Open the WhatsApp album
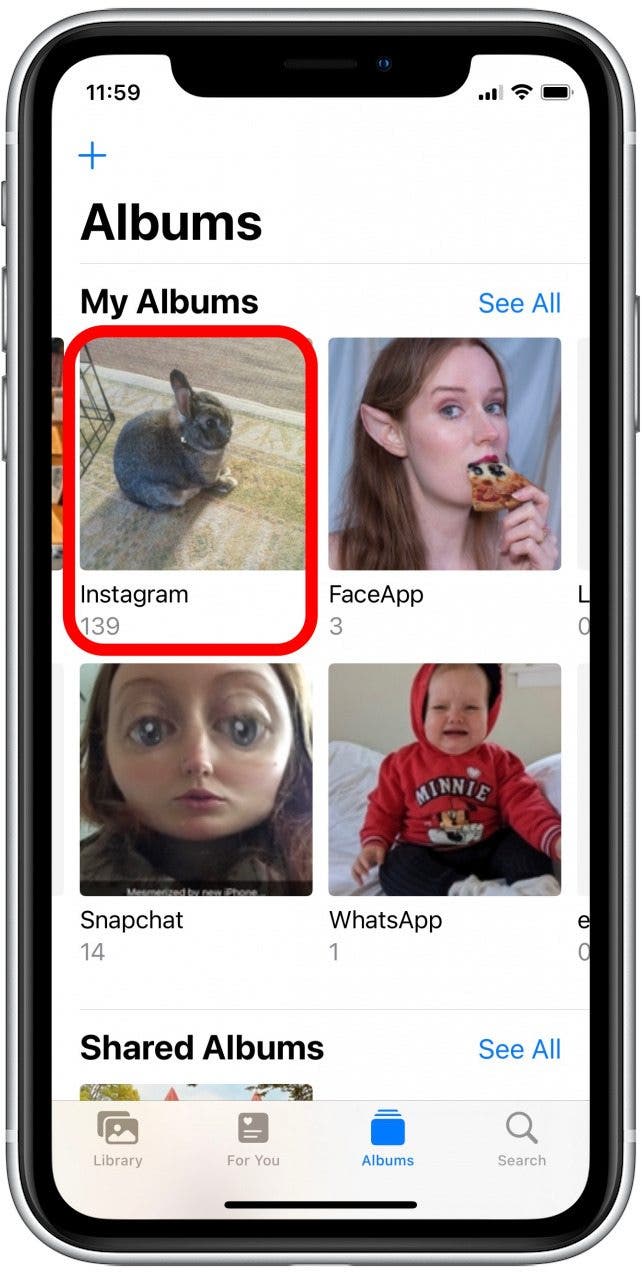Viewport: 642px width, 1274px height. coord(444,780)
